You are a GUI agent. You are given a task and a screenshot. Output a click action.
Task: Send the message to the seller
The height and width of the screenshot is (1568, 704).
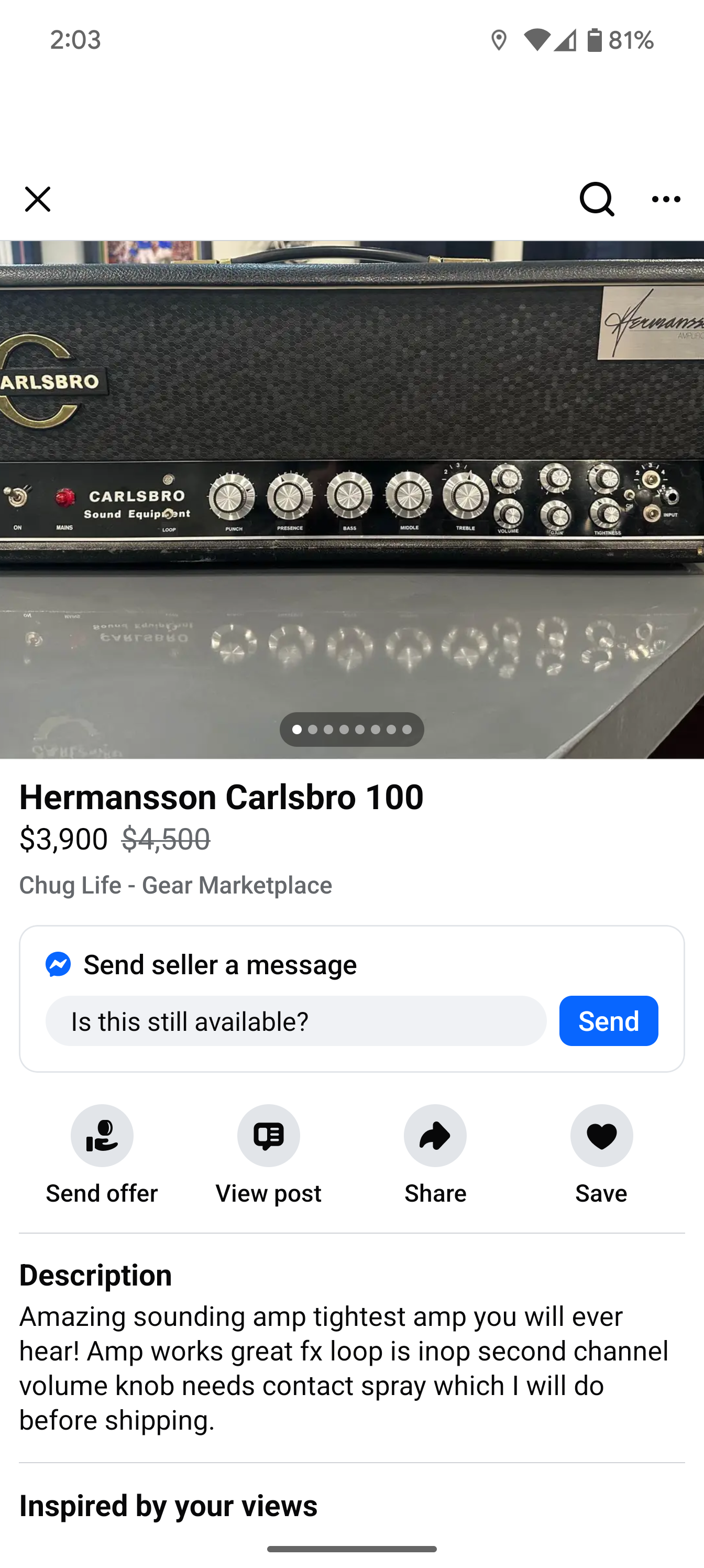pos(608,1021)
